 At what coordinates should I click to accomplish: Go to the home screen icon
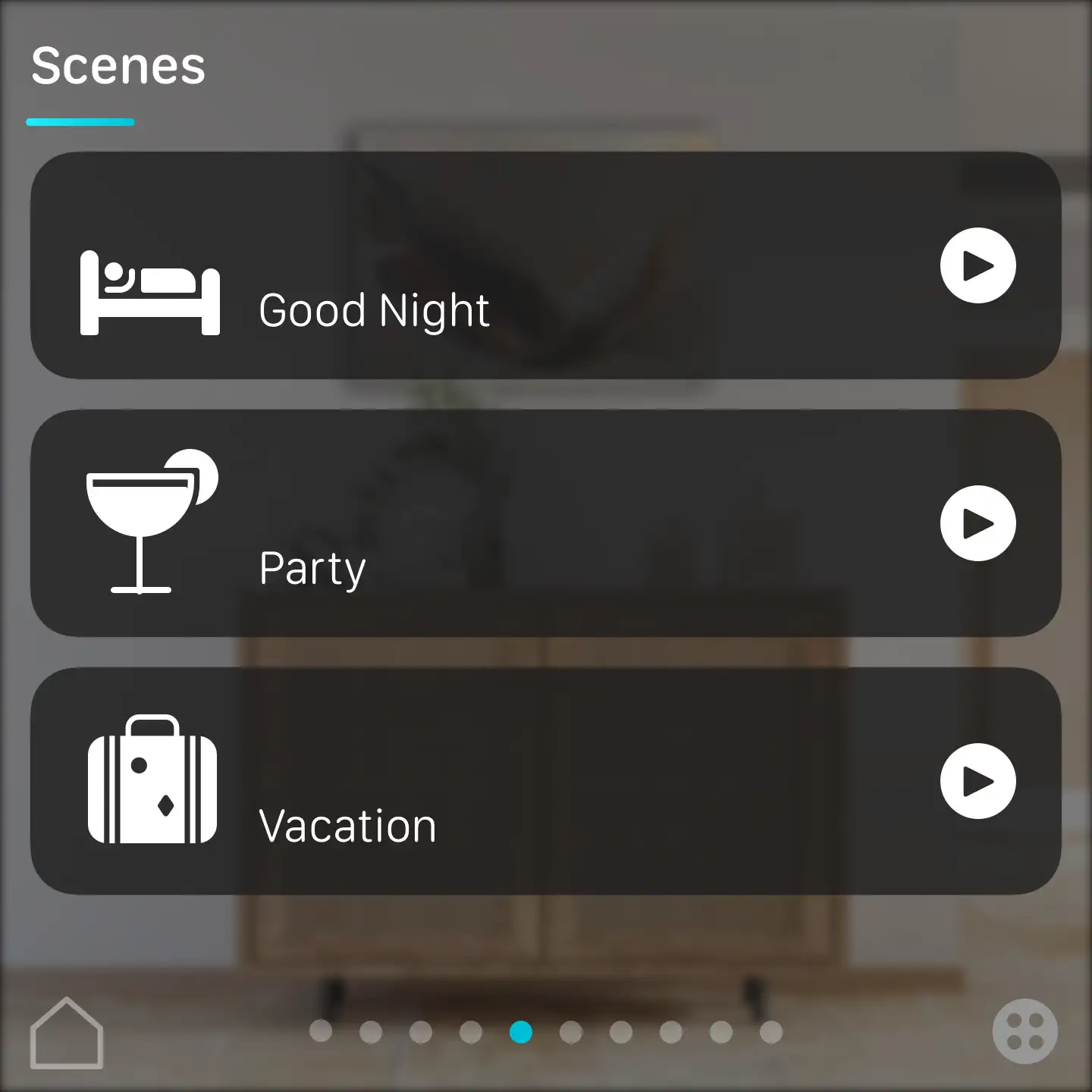[67, 1032]
